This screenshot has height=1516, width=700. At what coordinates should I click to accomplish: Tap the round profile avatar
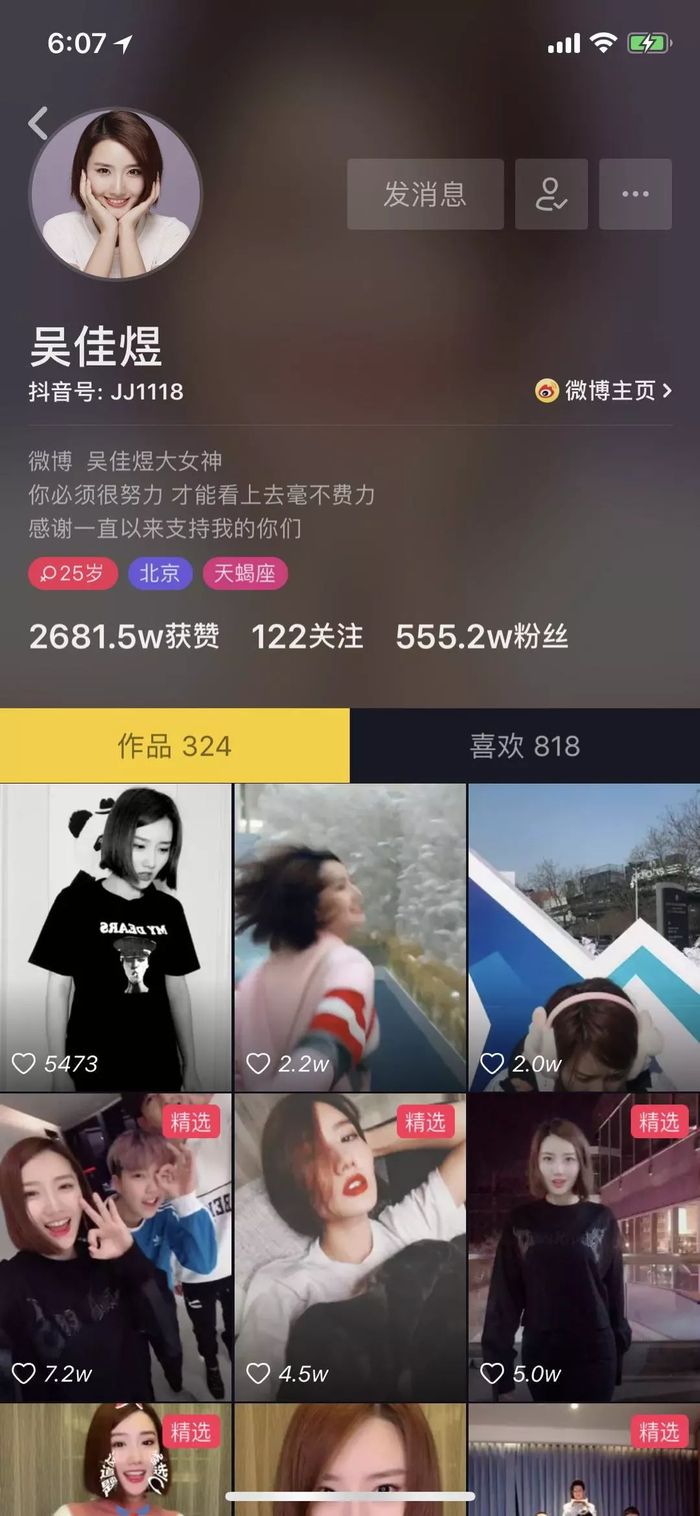tap(116, 194)
